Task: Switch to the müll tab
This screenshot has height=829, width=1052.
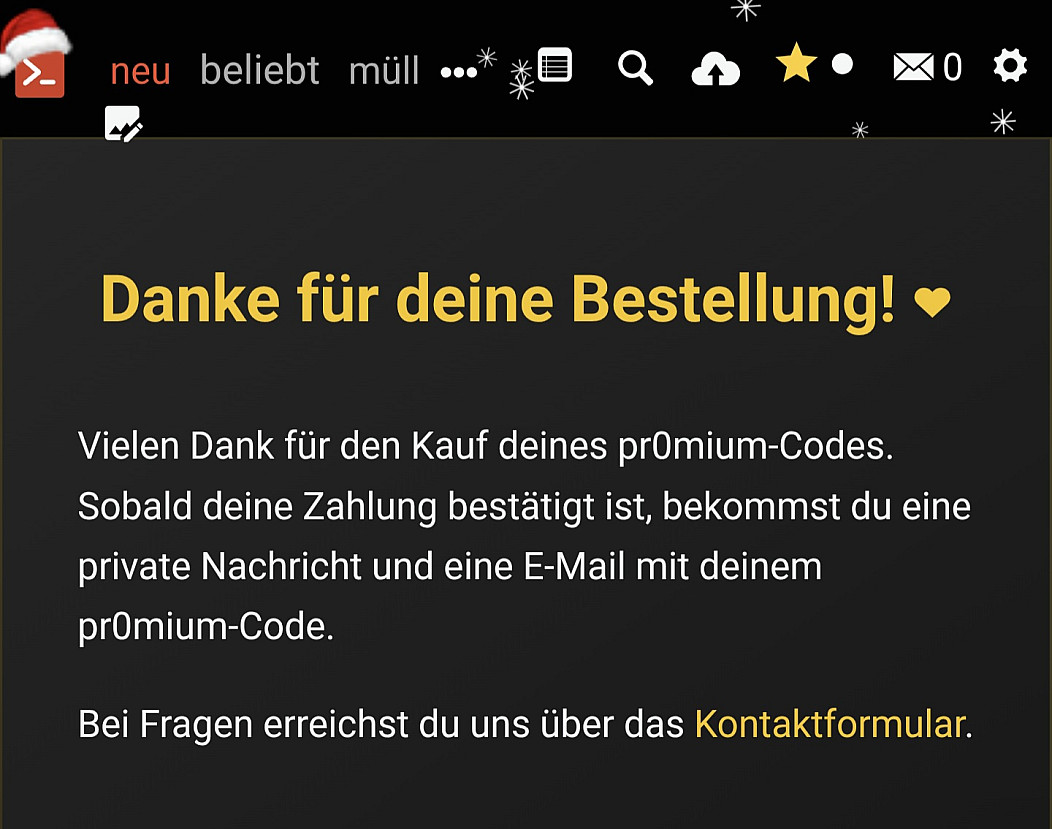Action: [x=384, y=71]
